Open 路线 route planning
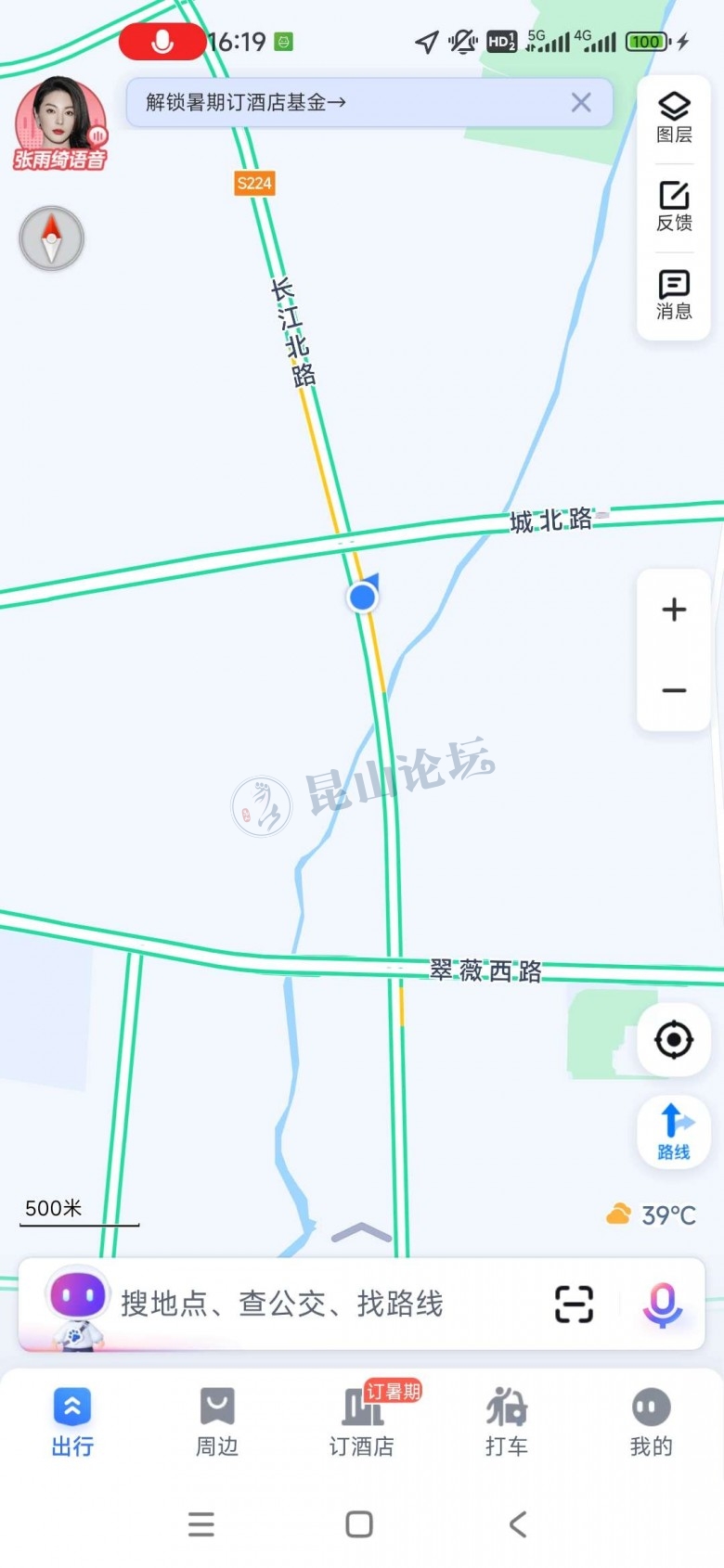The height and width of the screenshot is (1568, 724). point(674,1131)
